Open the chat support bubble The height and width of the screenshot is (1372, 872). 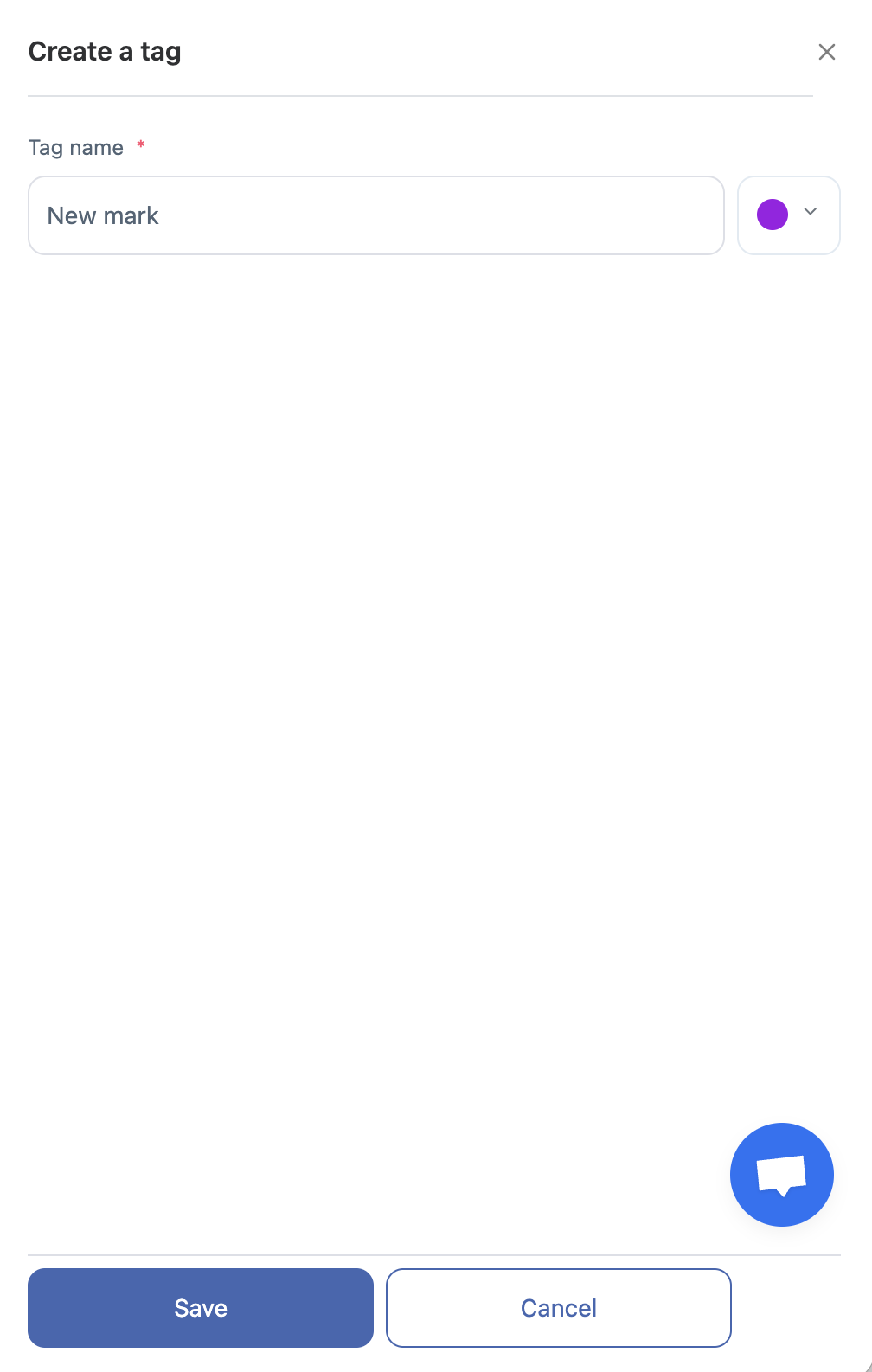(x=781, y=1174)
